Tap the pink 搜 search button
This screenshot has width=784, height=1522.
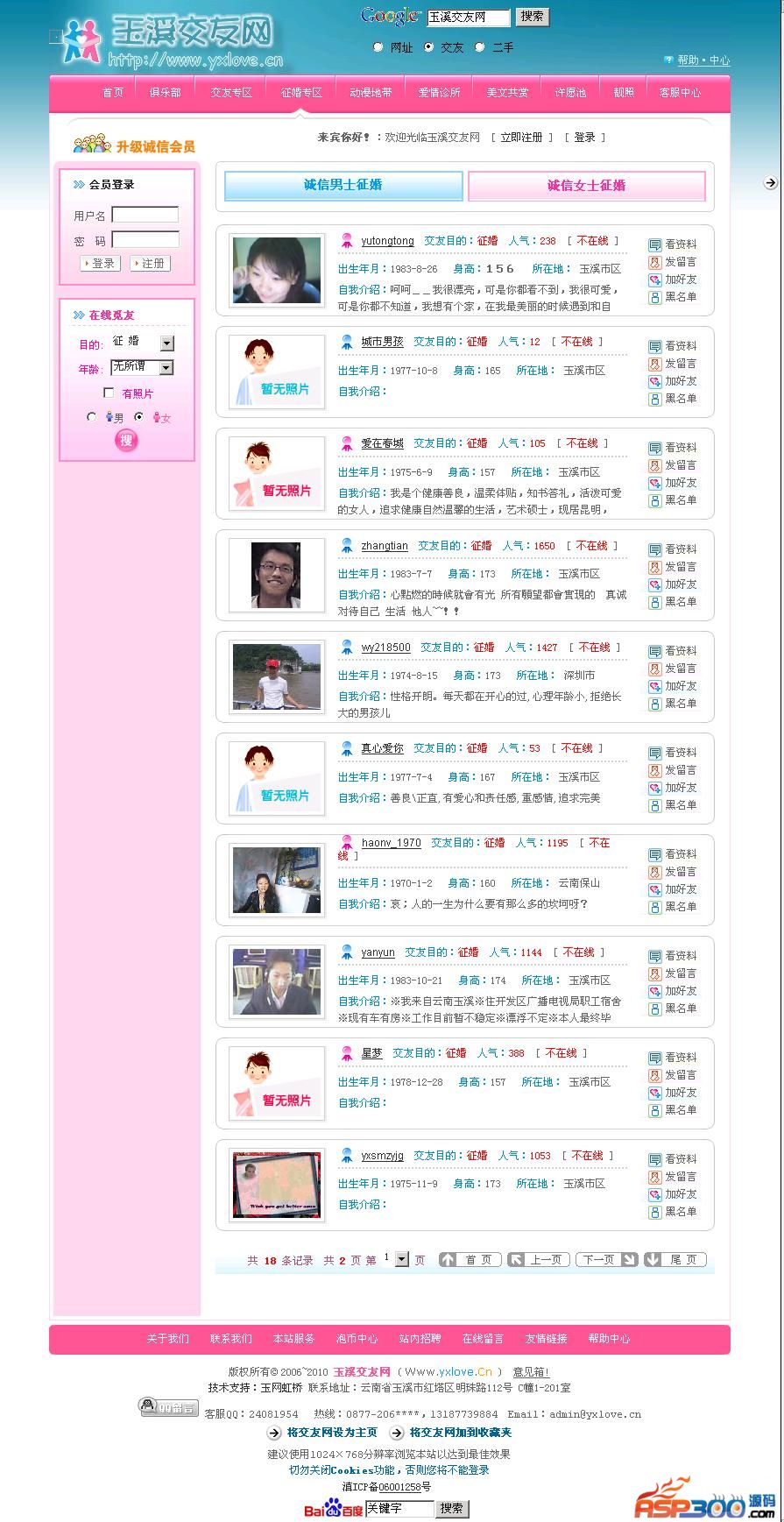click(126, 441)
